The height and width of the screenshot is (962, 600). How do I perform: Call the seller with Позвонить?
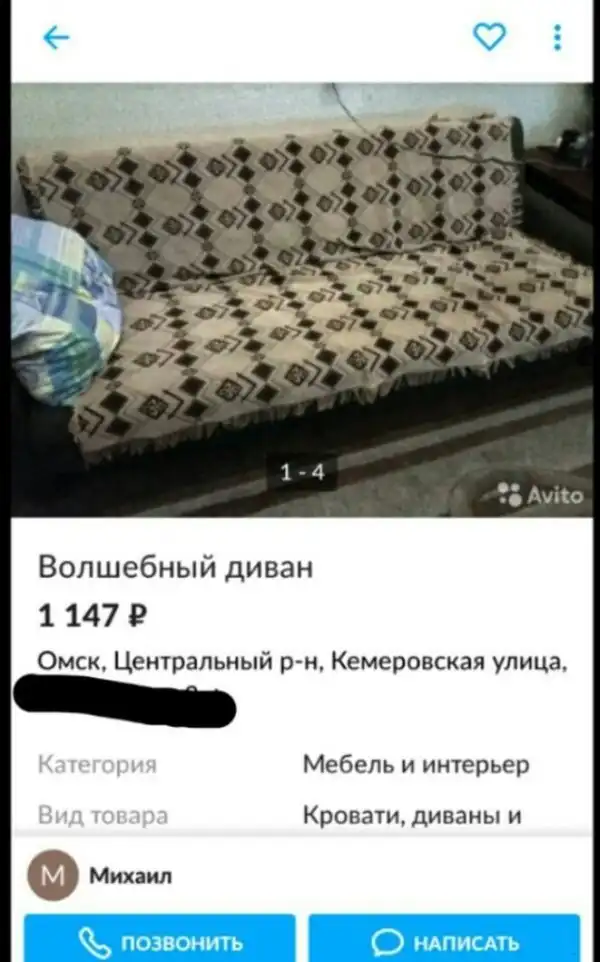[x=160, y=940]
